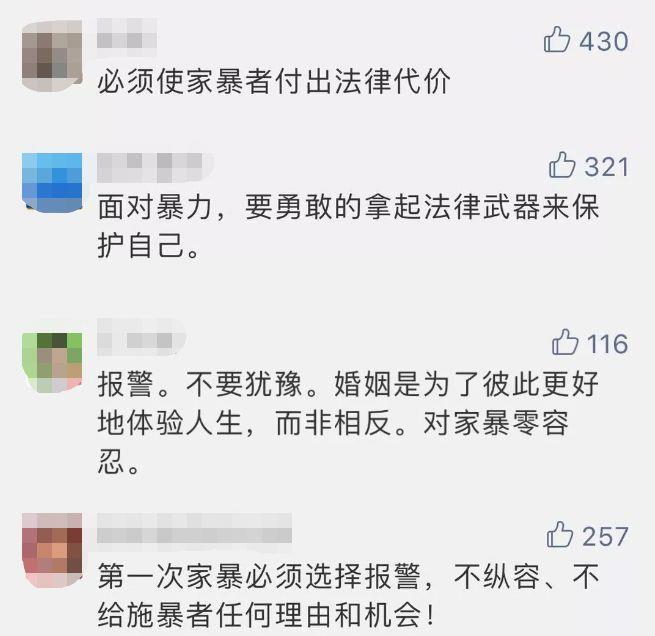
Task: Like the comment about 拿起法律武器
Action: 563,165
